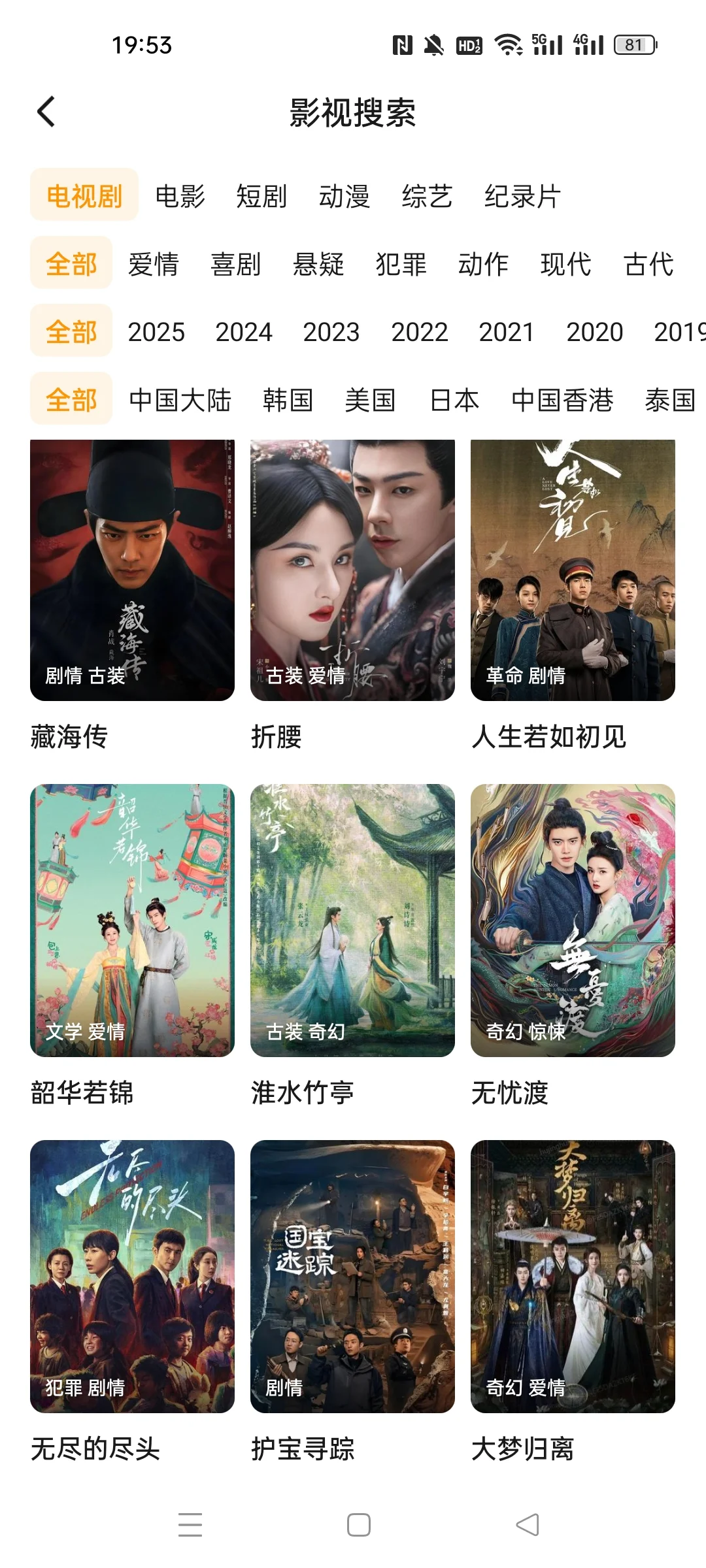The image size is (706, 1568).
Task: Open the drama 淮水竹亭
Action: coord(352,920)
